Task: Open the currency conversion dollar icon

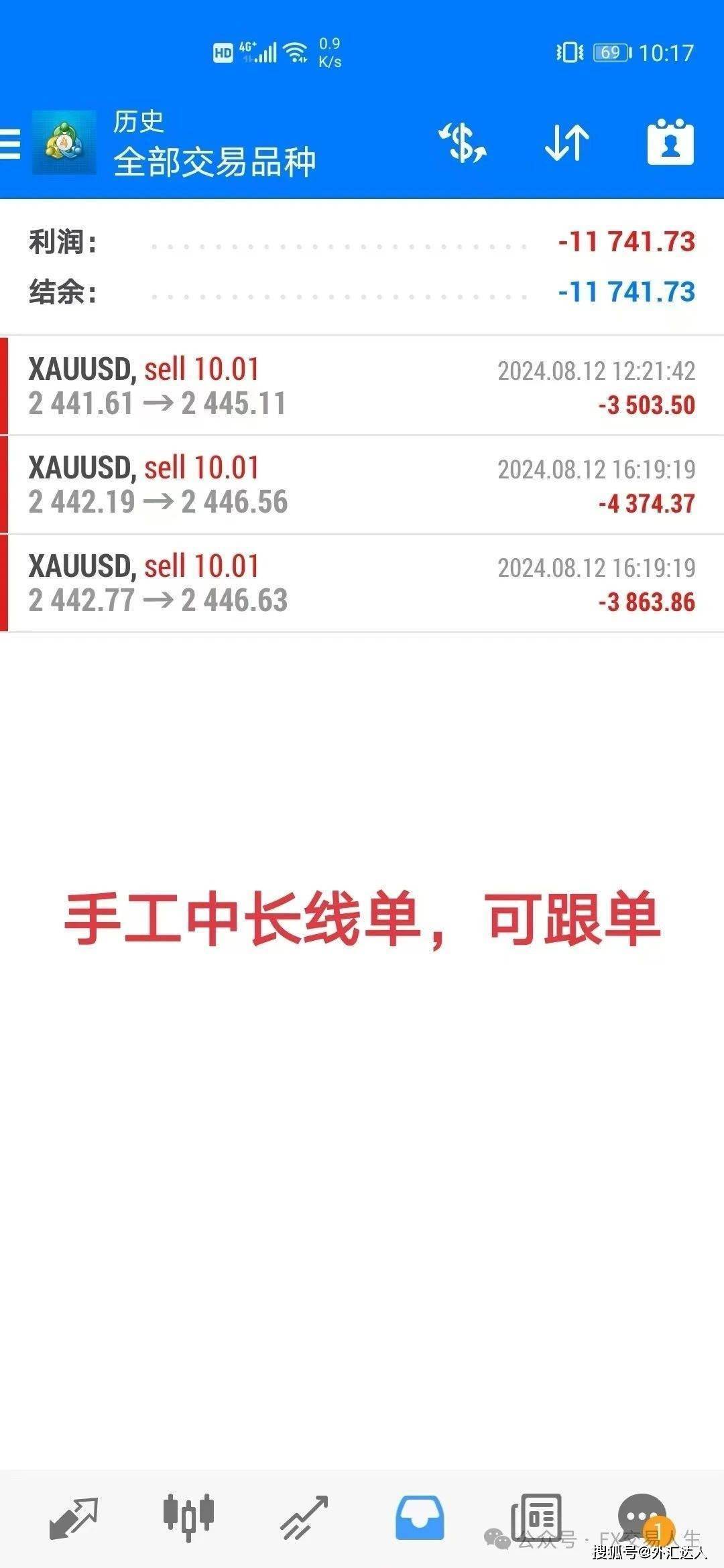Action: click(463, 143)
